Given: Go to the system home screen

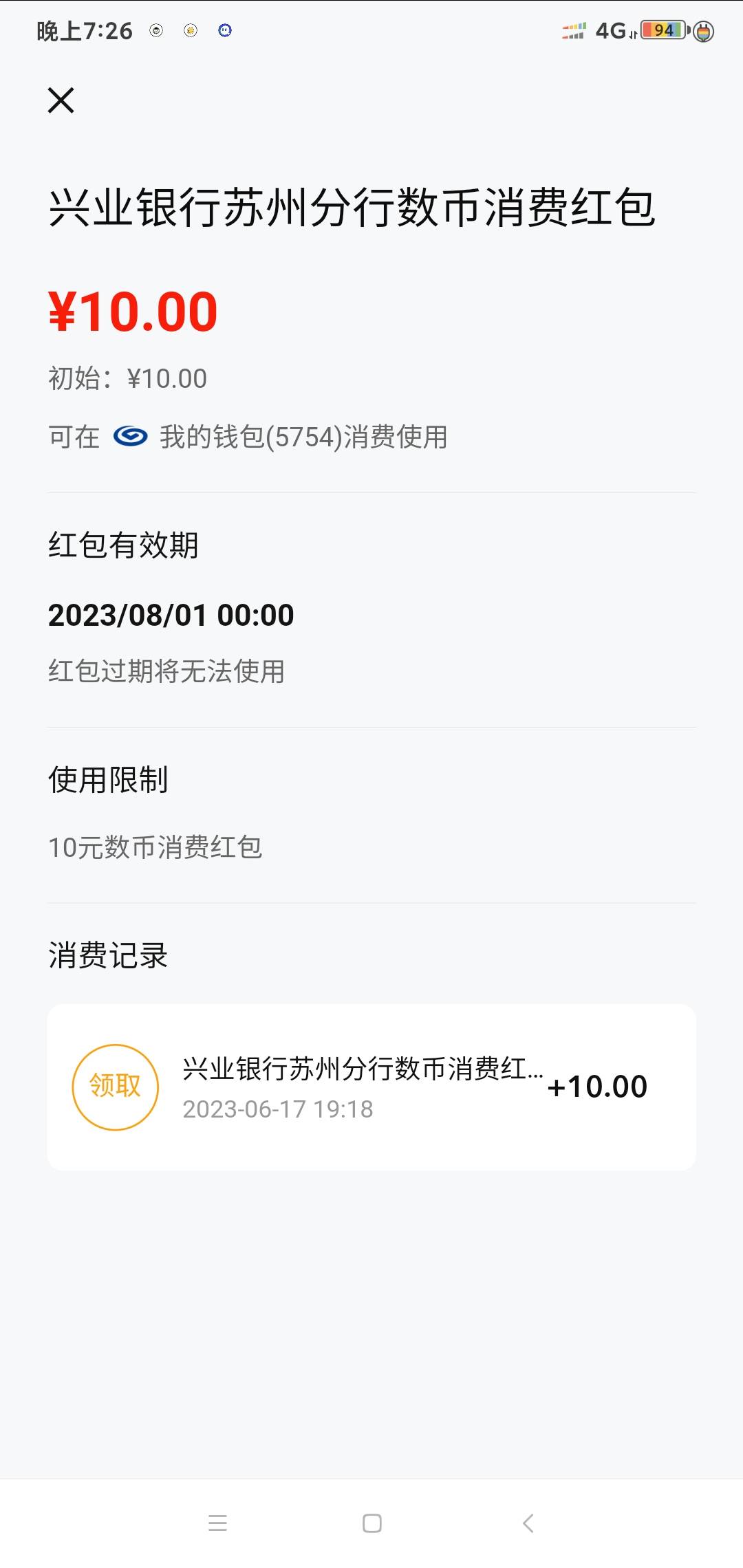Looking at the screenshot, I should 372,1523.
